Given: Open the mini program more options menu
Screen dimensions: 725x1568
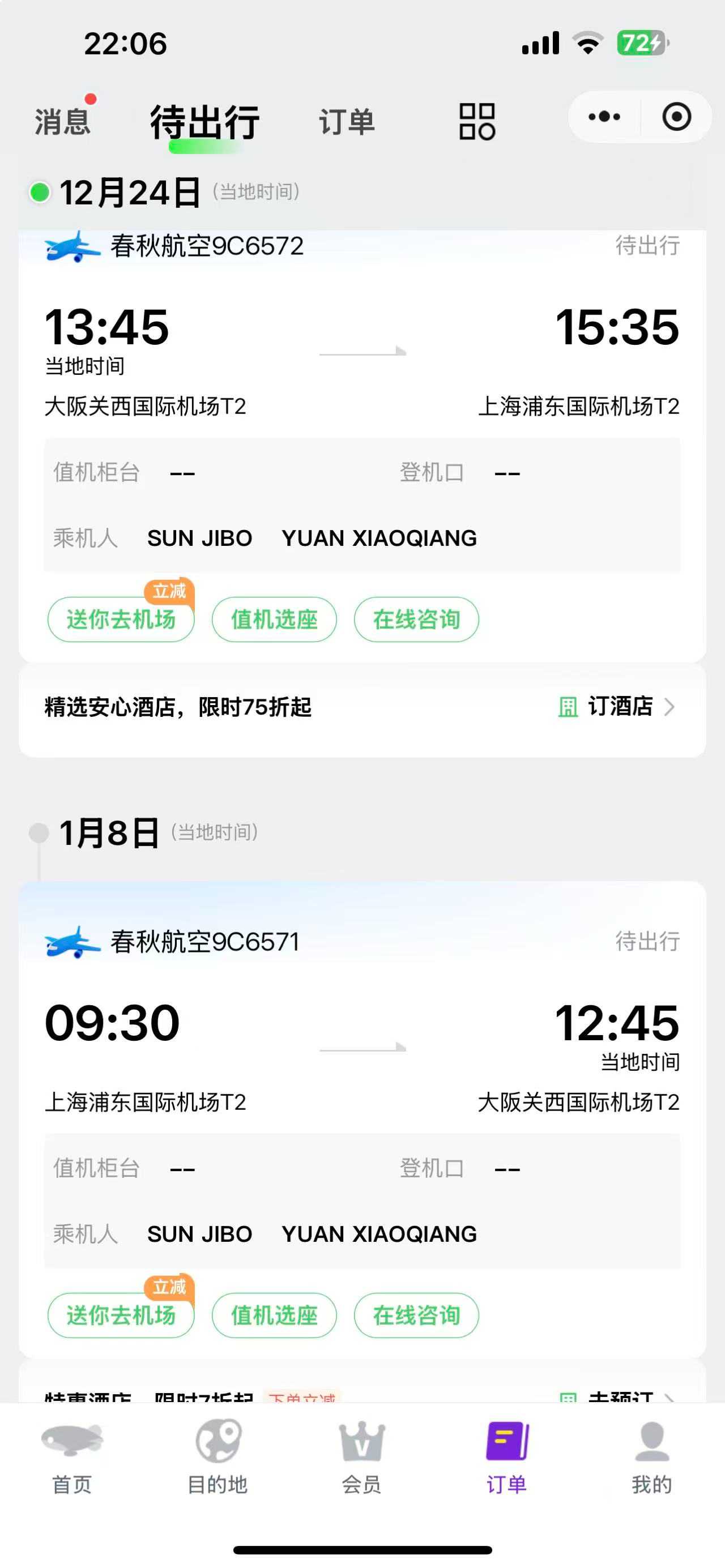Looking at the screenshot, I should (x=604, y=116).
